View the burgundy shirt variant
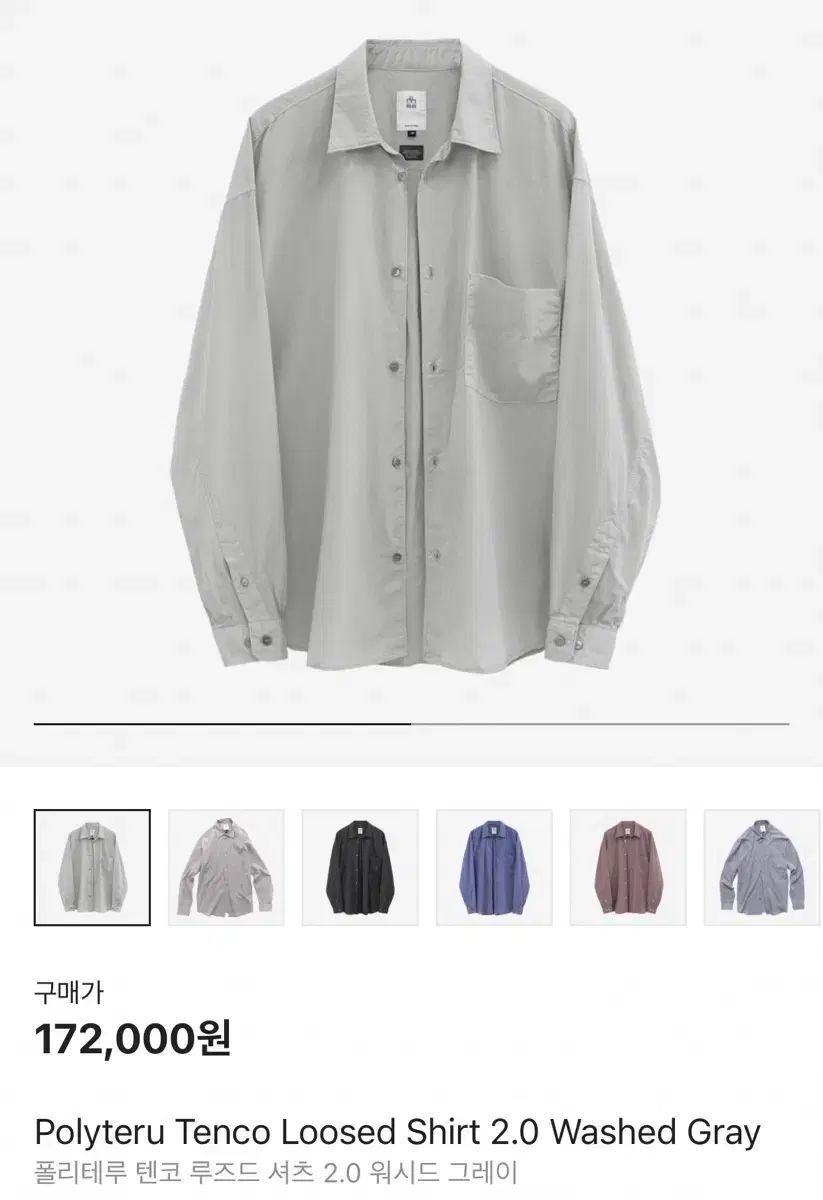The width and height of the screenshot is (823, 1200). [x=628, y=867]
